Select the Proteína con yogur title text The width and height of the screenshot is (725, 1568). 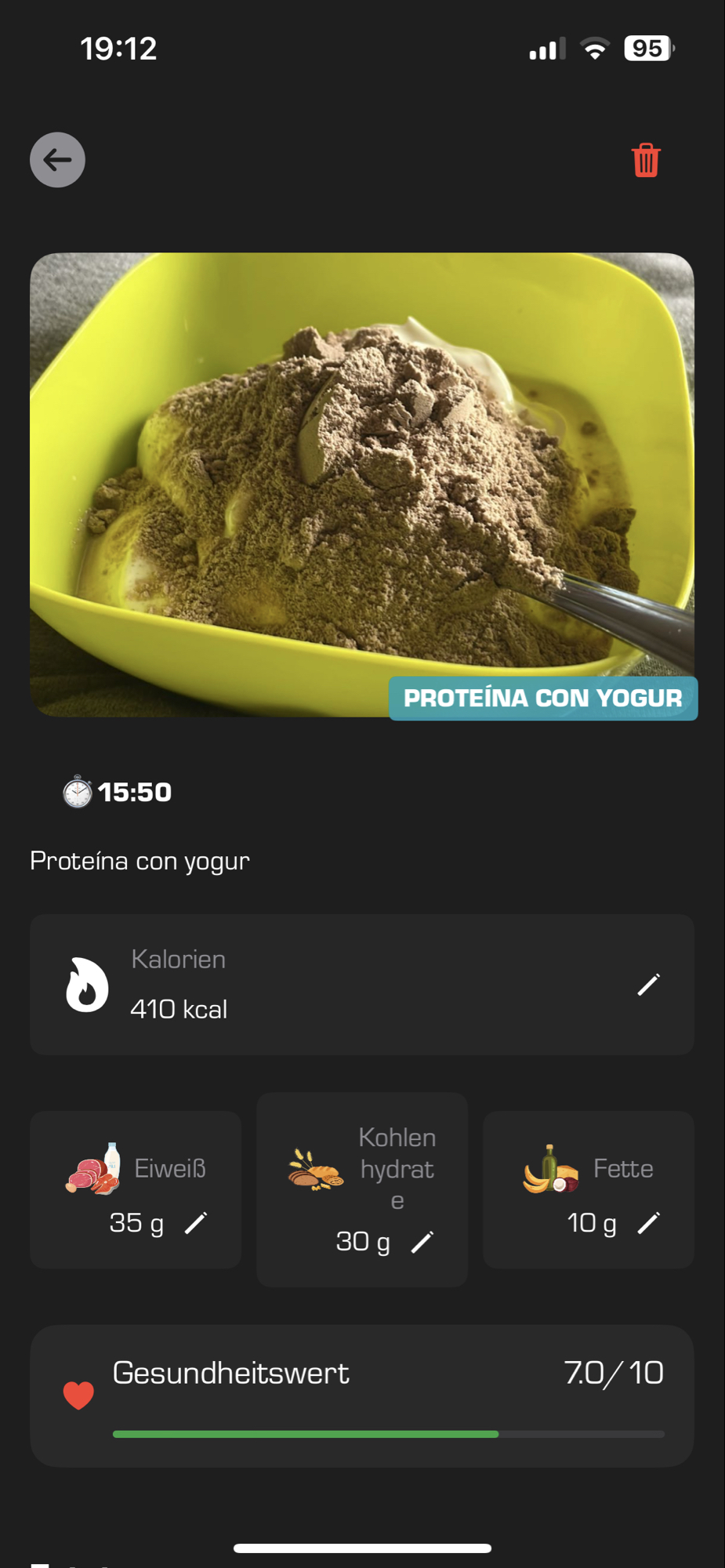tap(140, 860)
